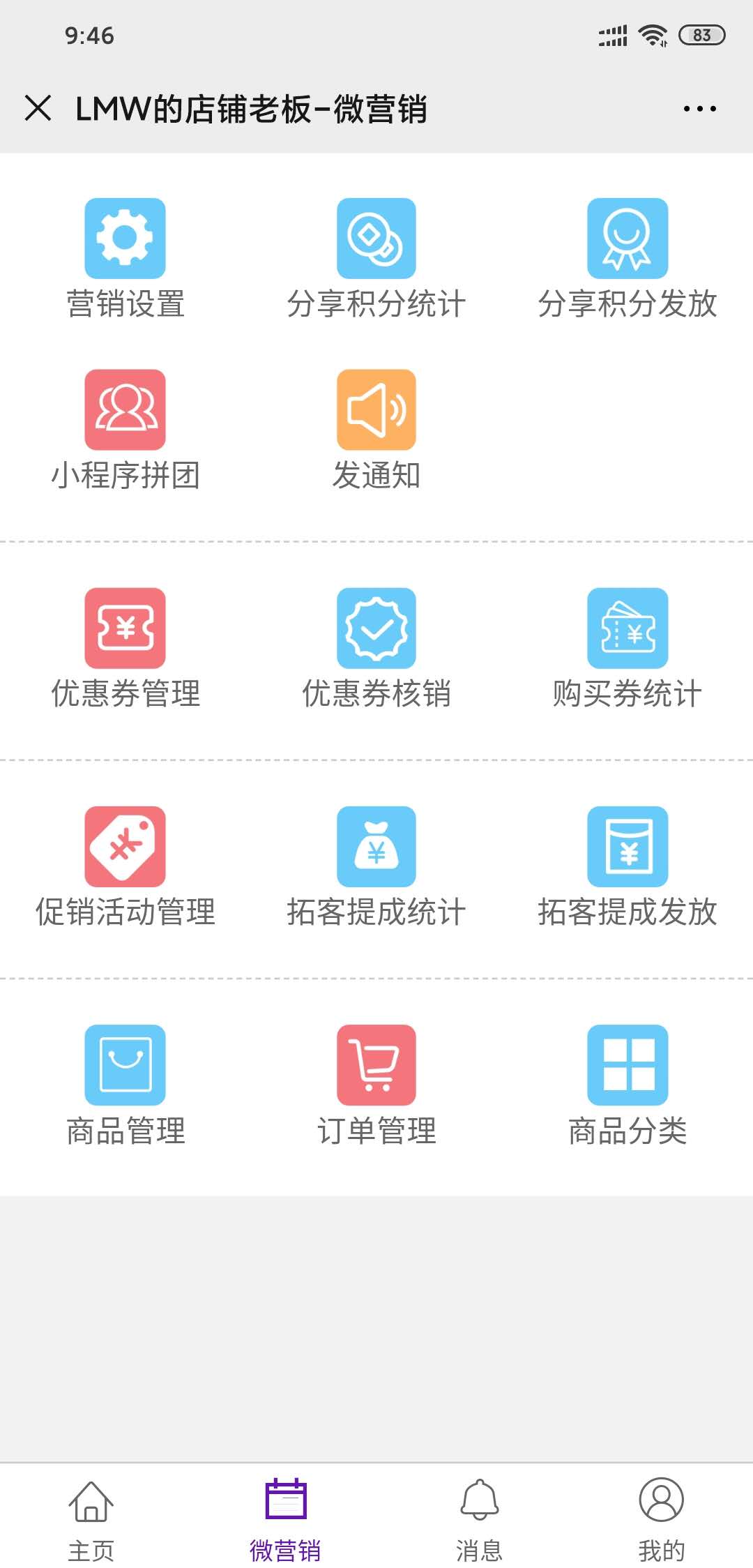Open 优惠券管理

pos(125,649)
